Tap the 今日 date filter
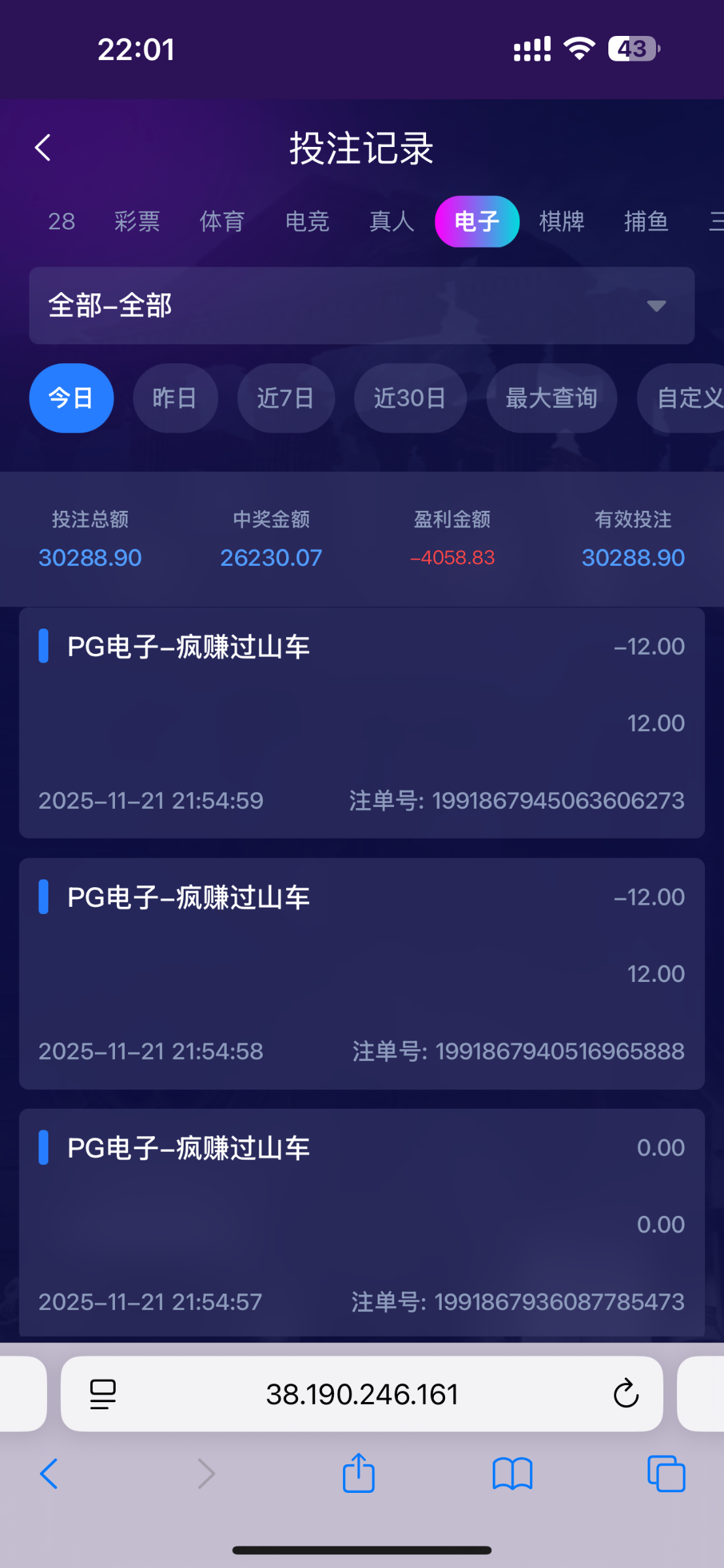 [71, 398]
